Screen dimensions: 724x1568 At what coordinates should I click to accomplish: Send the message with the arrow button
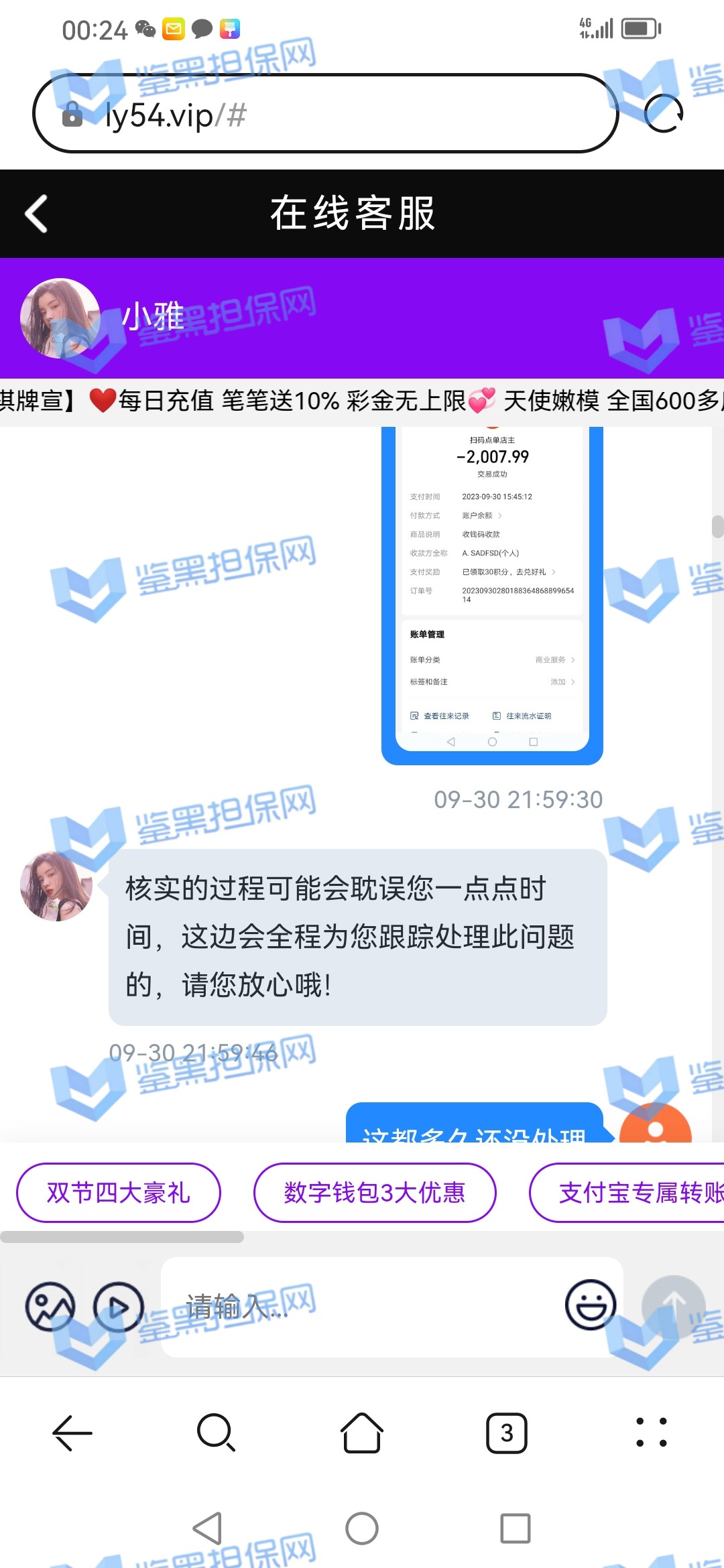(673, 1305)
